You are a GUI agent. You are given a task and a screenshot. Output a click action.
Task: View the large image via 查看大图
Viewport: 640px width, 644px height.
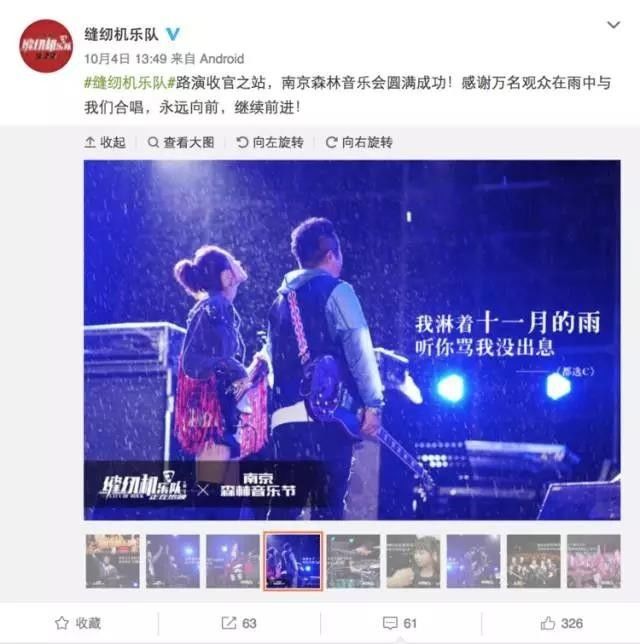(x=181, y=143)
